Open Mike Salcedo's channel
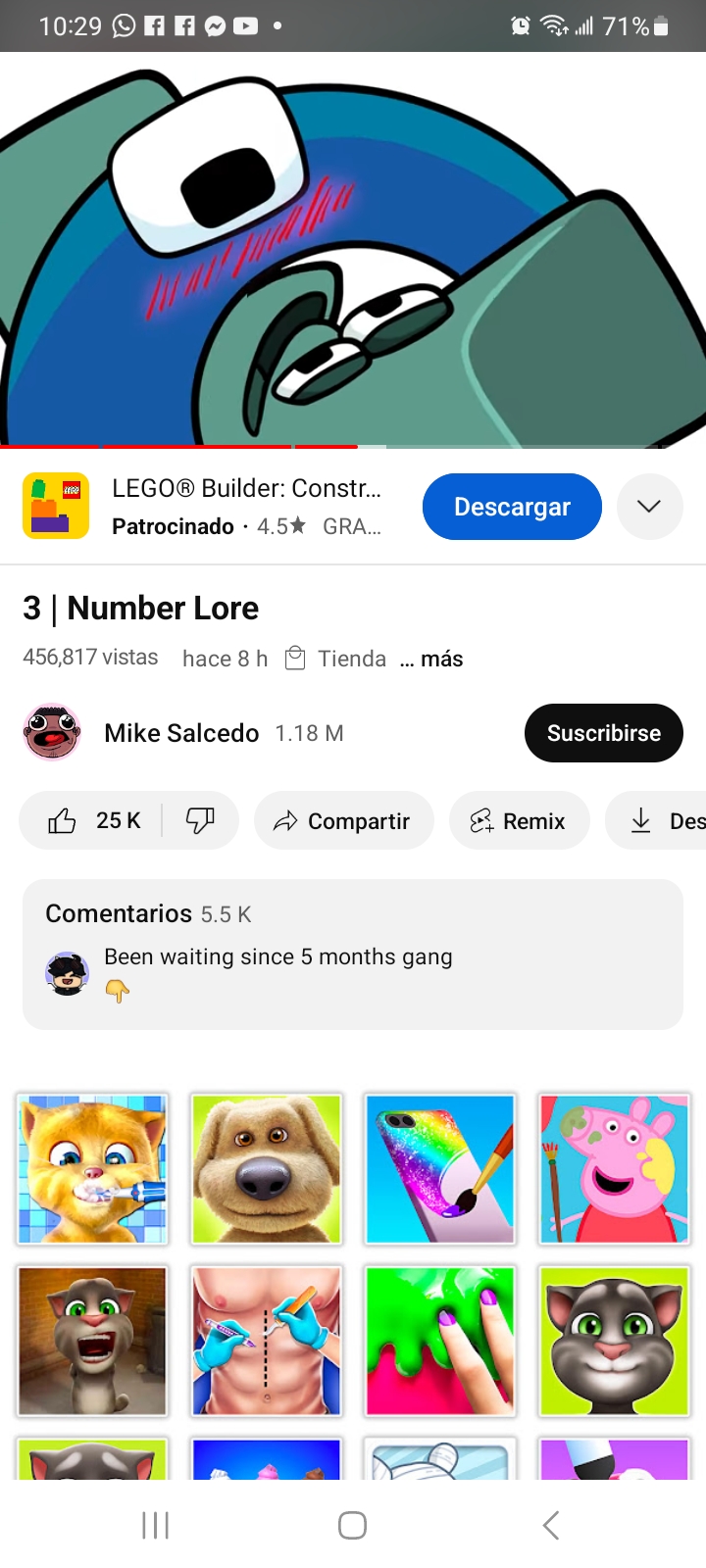The width and height of the screenshot is (706, 1568). click(181, 733)
